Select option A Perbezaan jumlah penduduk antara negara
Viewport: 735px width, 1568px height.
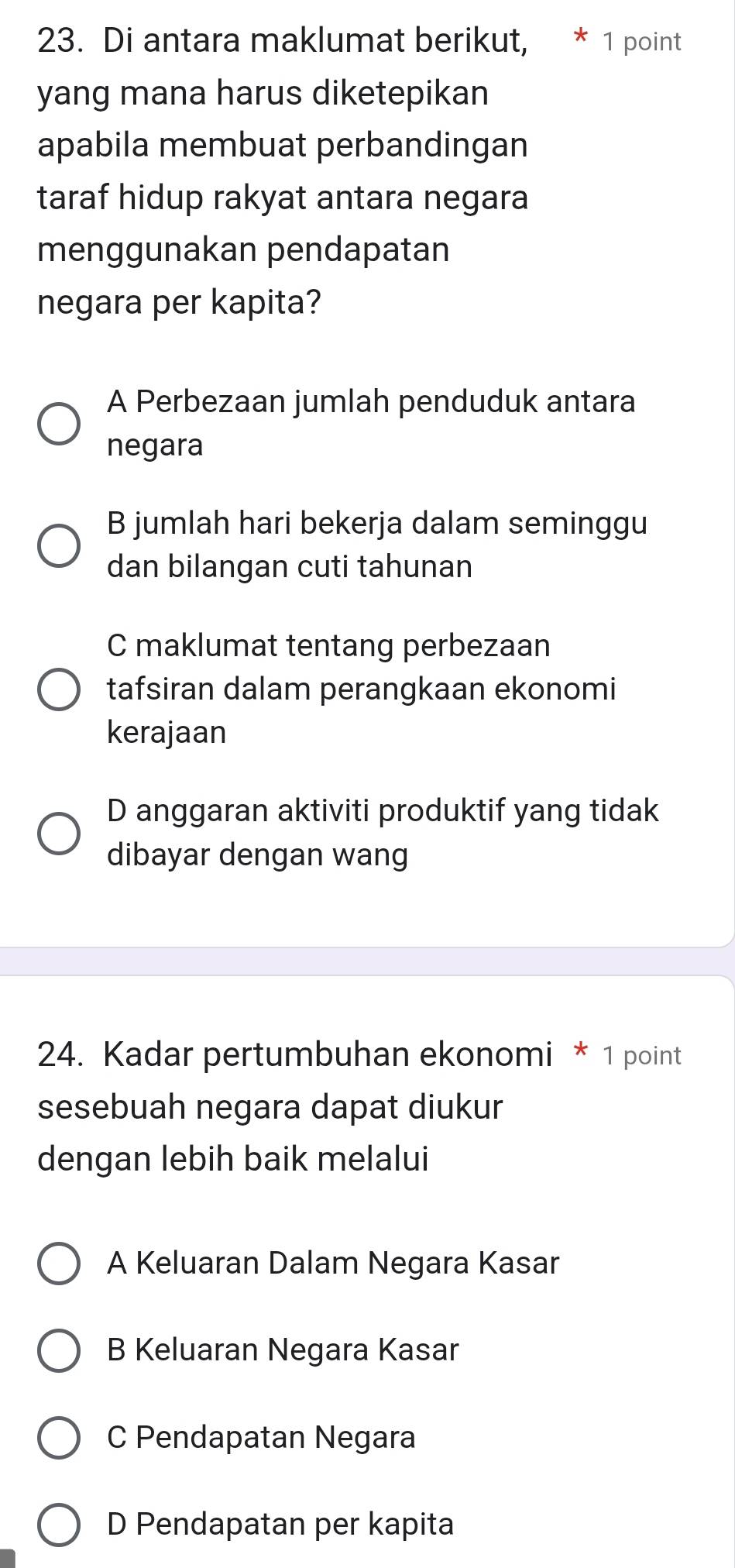point(59,424)
